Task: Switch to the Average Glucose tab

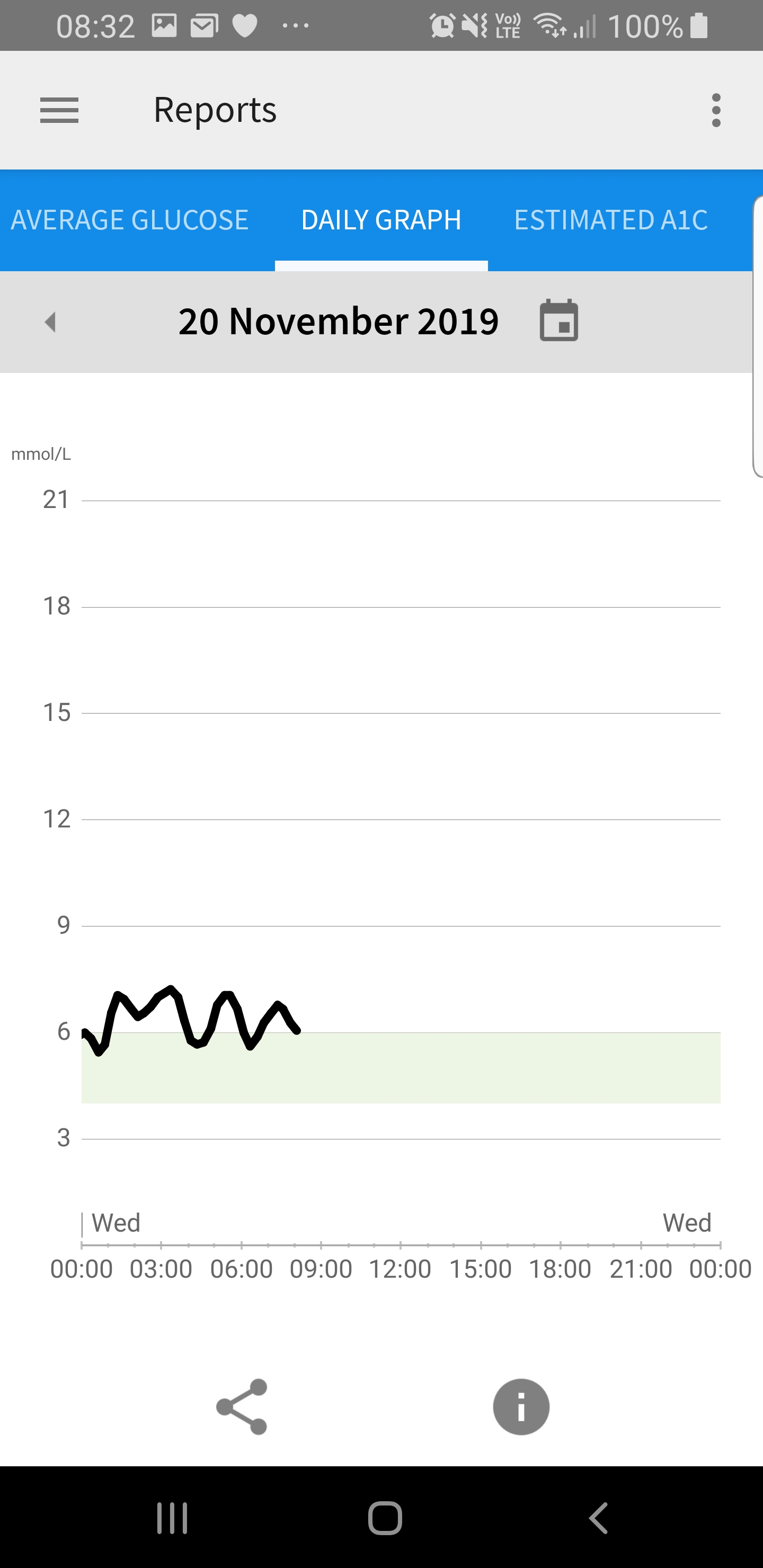Action: [130, 220]
